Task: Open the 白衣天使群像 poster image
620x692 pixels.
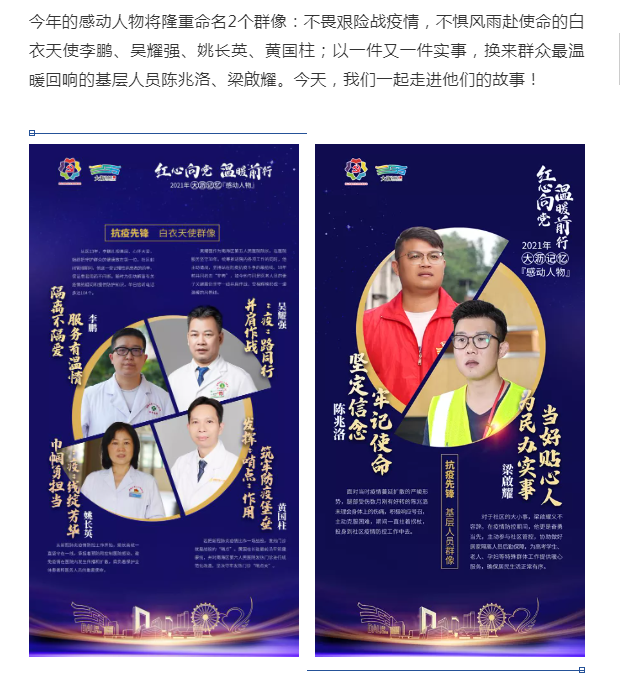Action: tap(164, 400)
